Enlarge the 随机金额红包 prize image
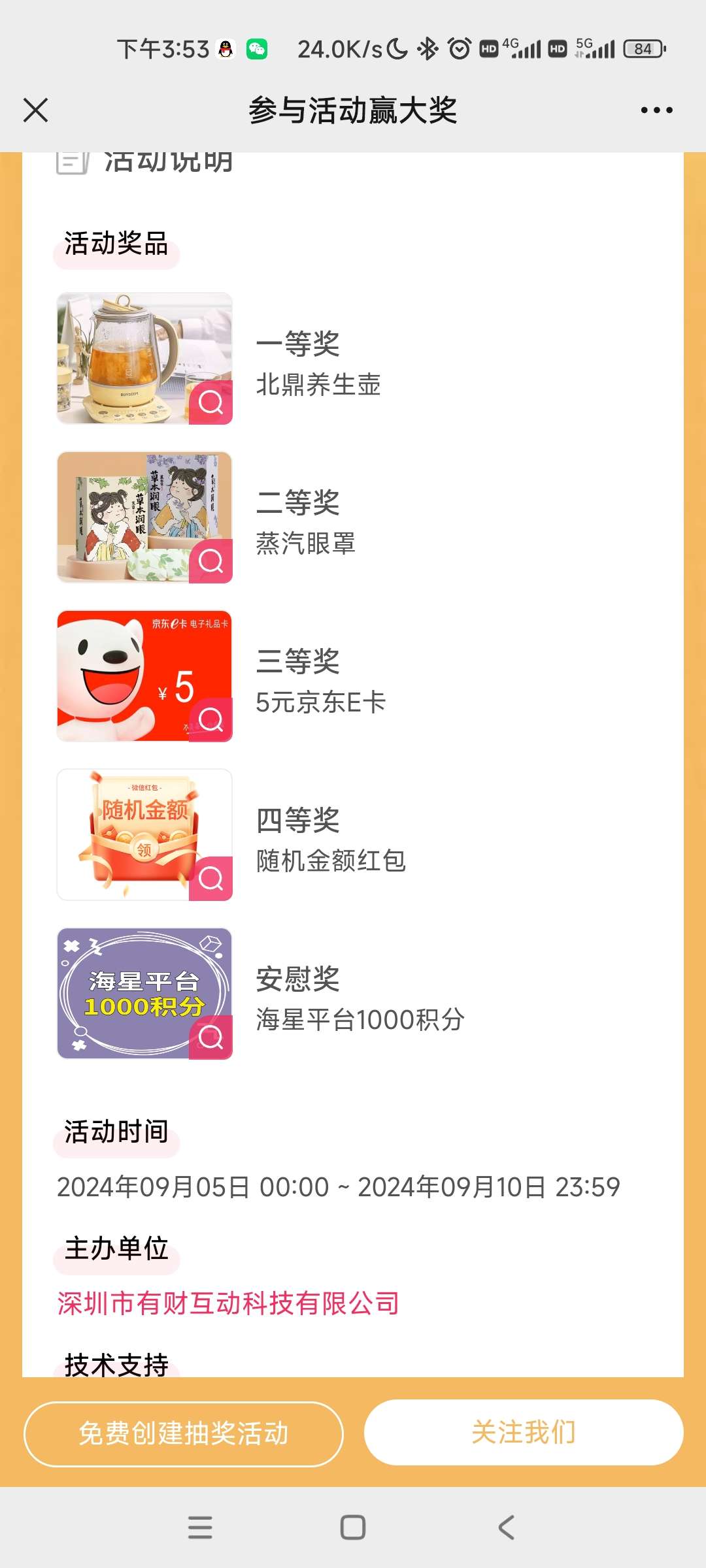 tap(210, 878)
